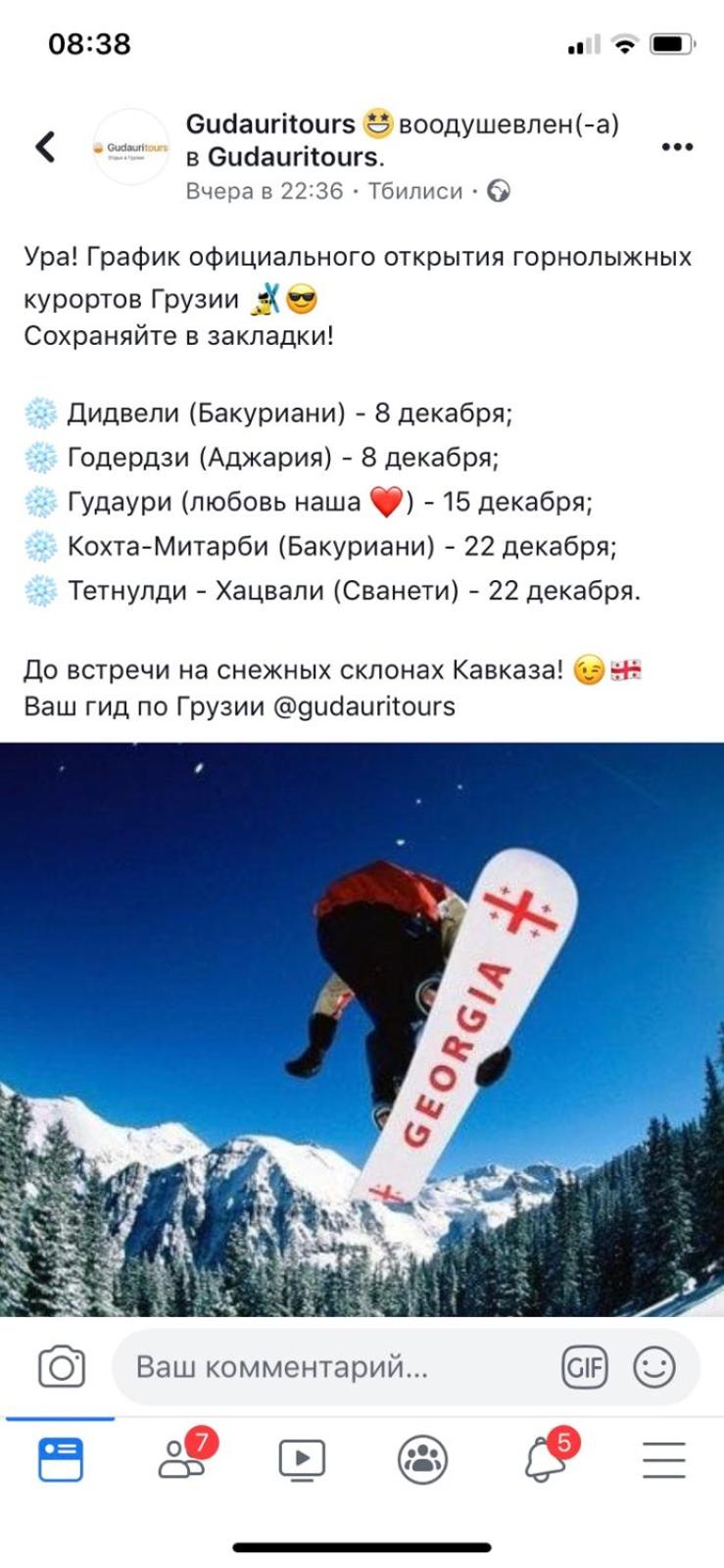Image resolution: width=724 pixels, height=1568 pixels.
Task: Open the emoji smiley picker
Action: [654, 1366]
